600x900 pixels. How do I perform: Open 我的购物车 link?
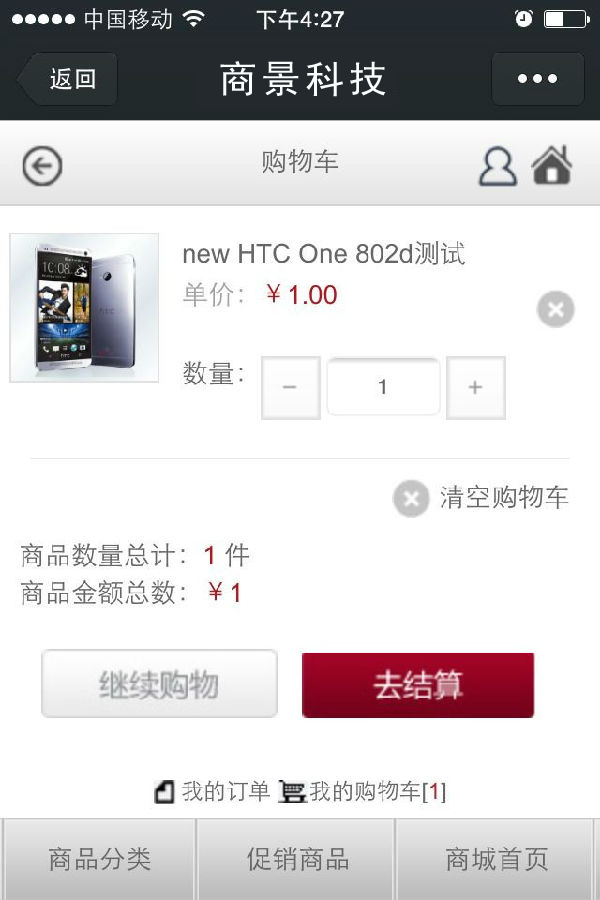(x=363, y=792)
